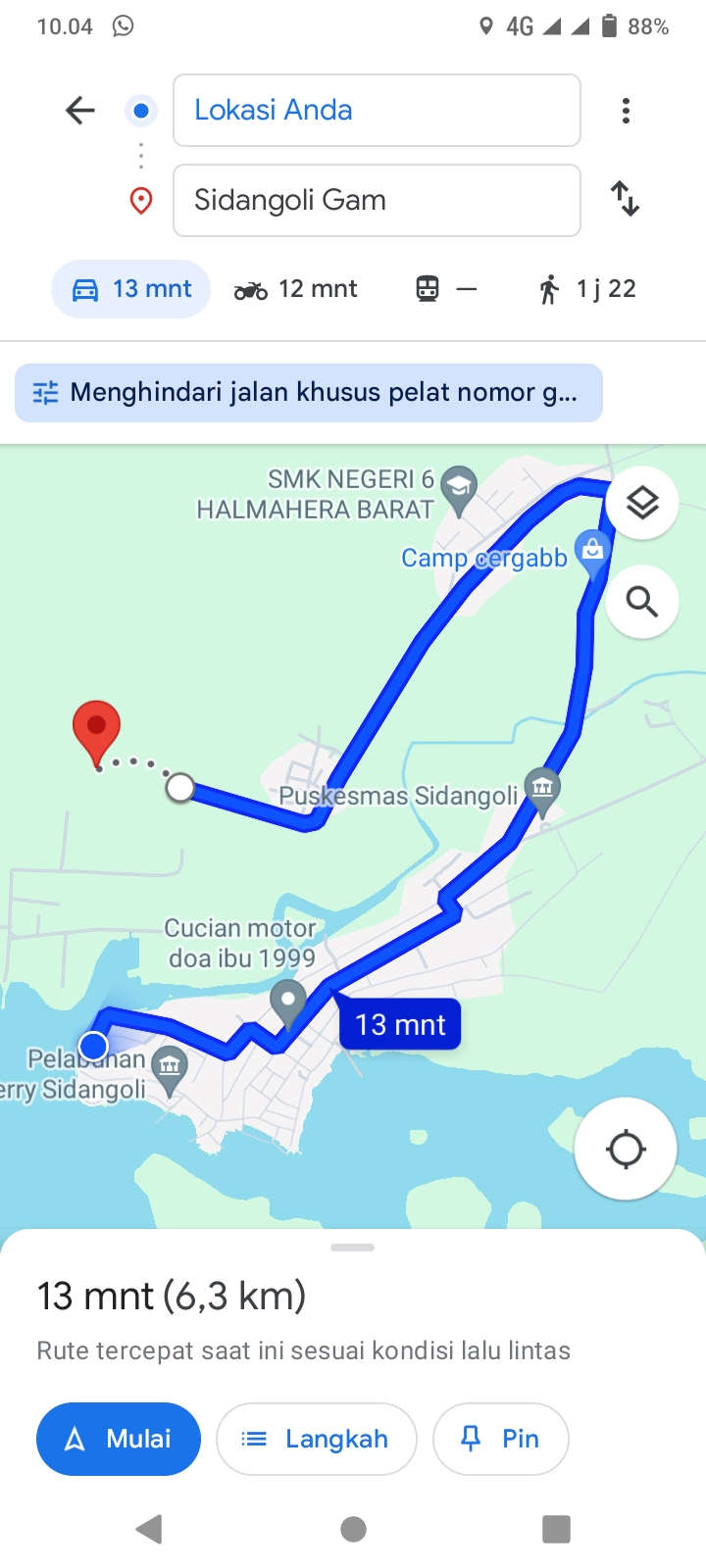The image size is (706, 1568).
Task: View directions steps with Langkah
Action: click(317, 1439)
